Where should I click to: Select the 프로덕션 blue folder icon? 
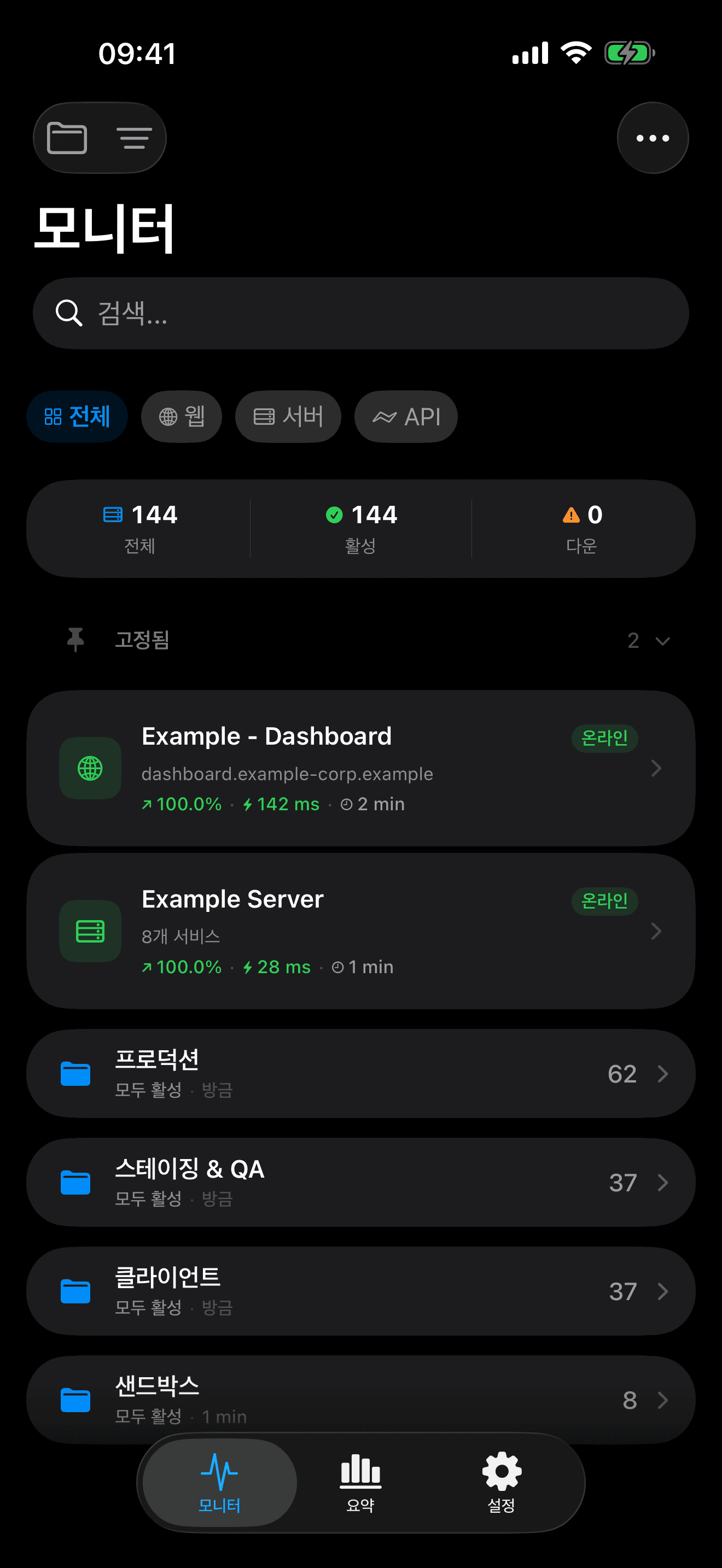tap(74, 1073)
